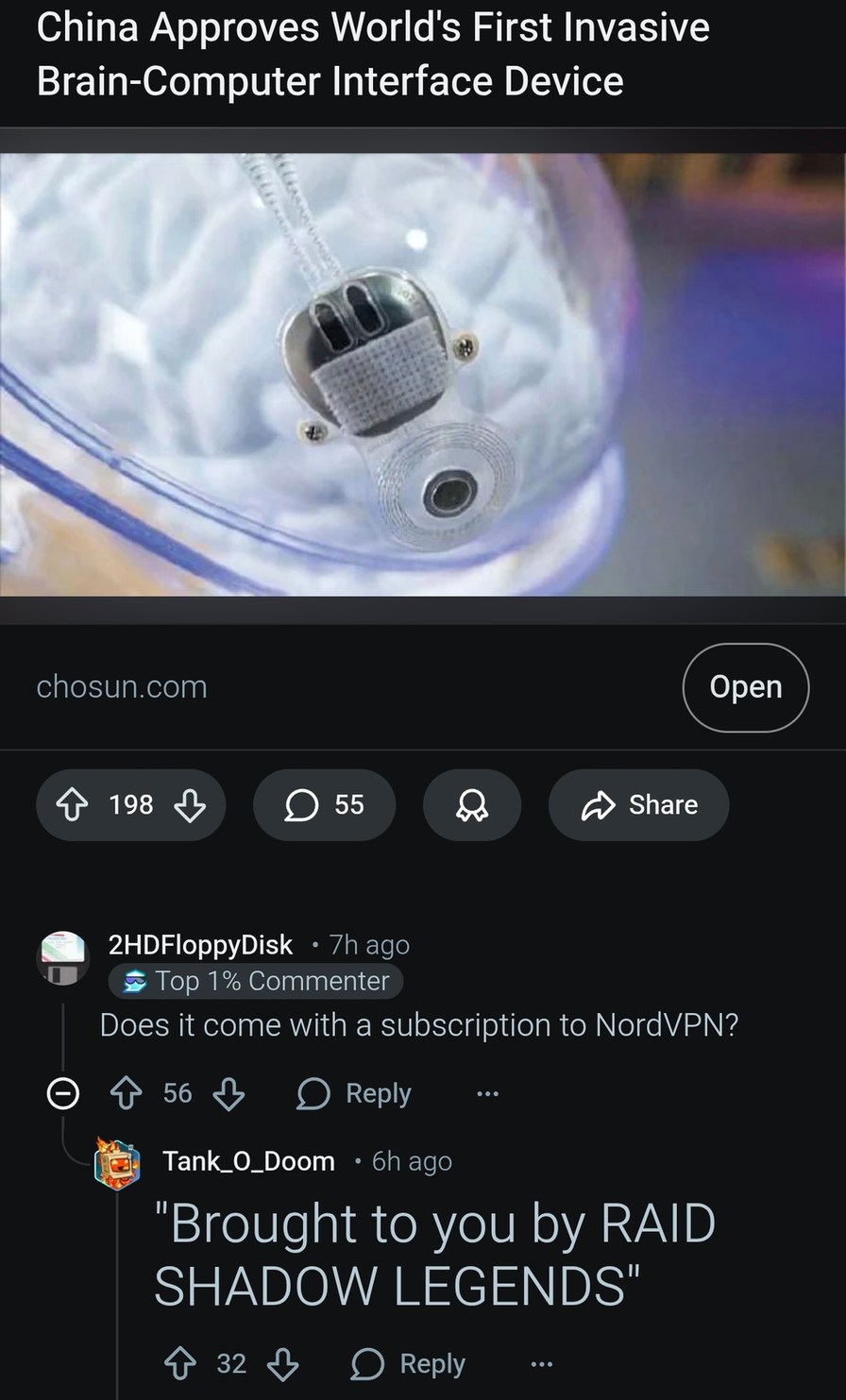Open more options for Tank_O_Doom's comment
Viewport: 846px width, 1400px height.
click(x=540, y=1363)
